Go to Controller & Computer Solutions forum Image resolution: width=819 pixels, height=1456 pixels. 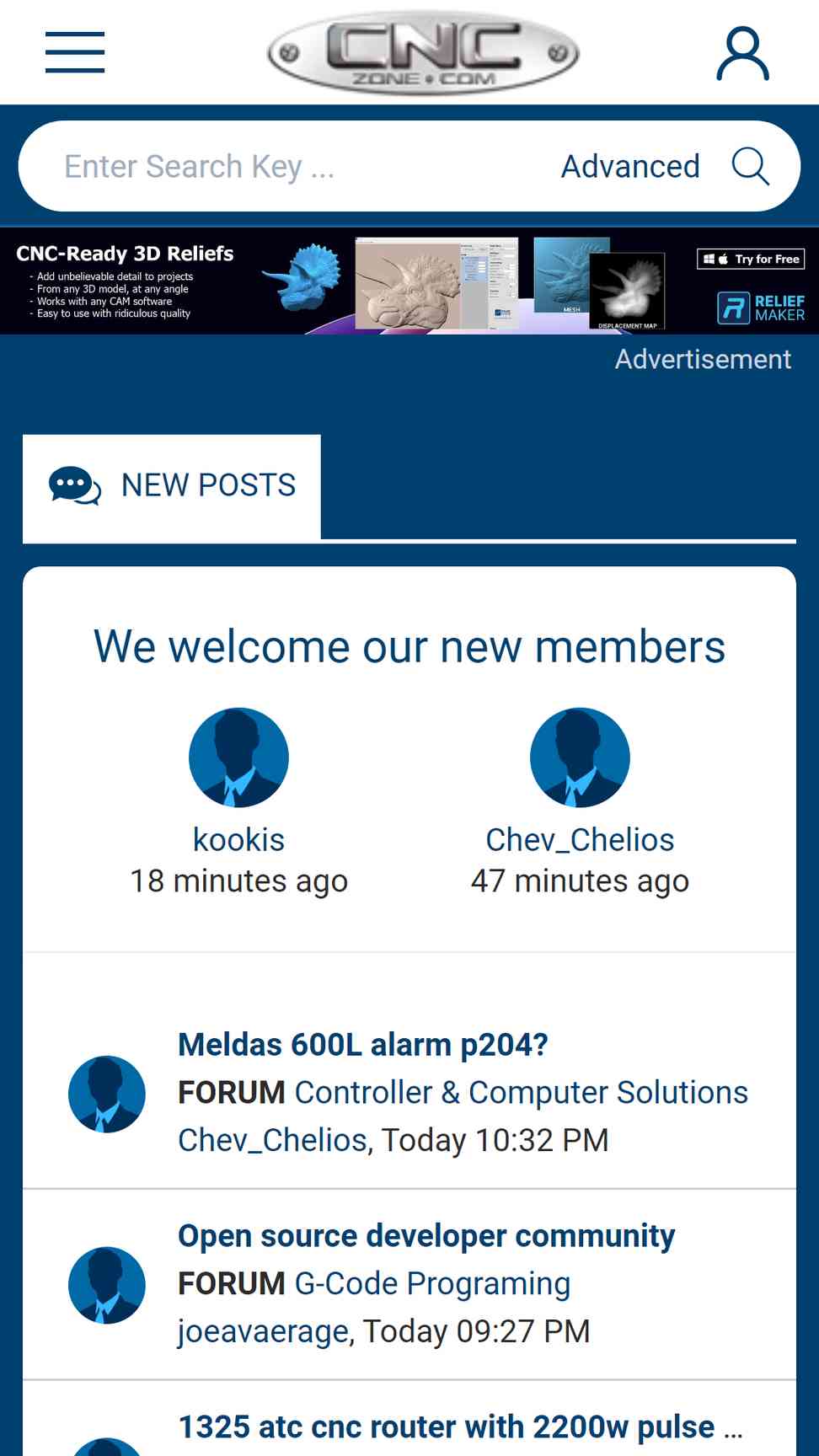pos(521,1093)
